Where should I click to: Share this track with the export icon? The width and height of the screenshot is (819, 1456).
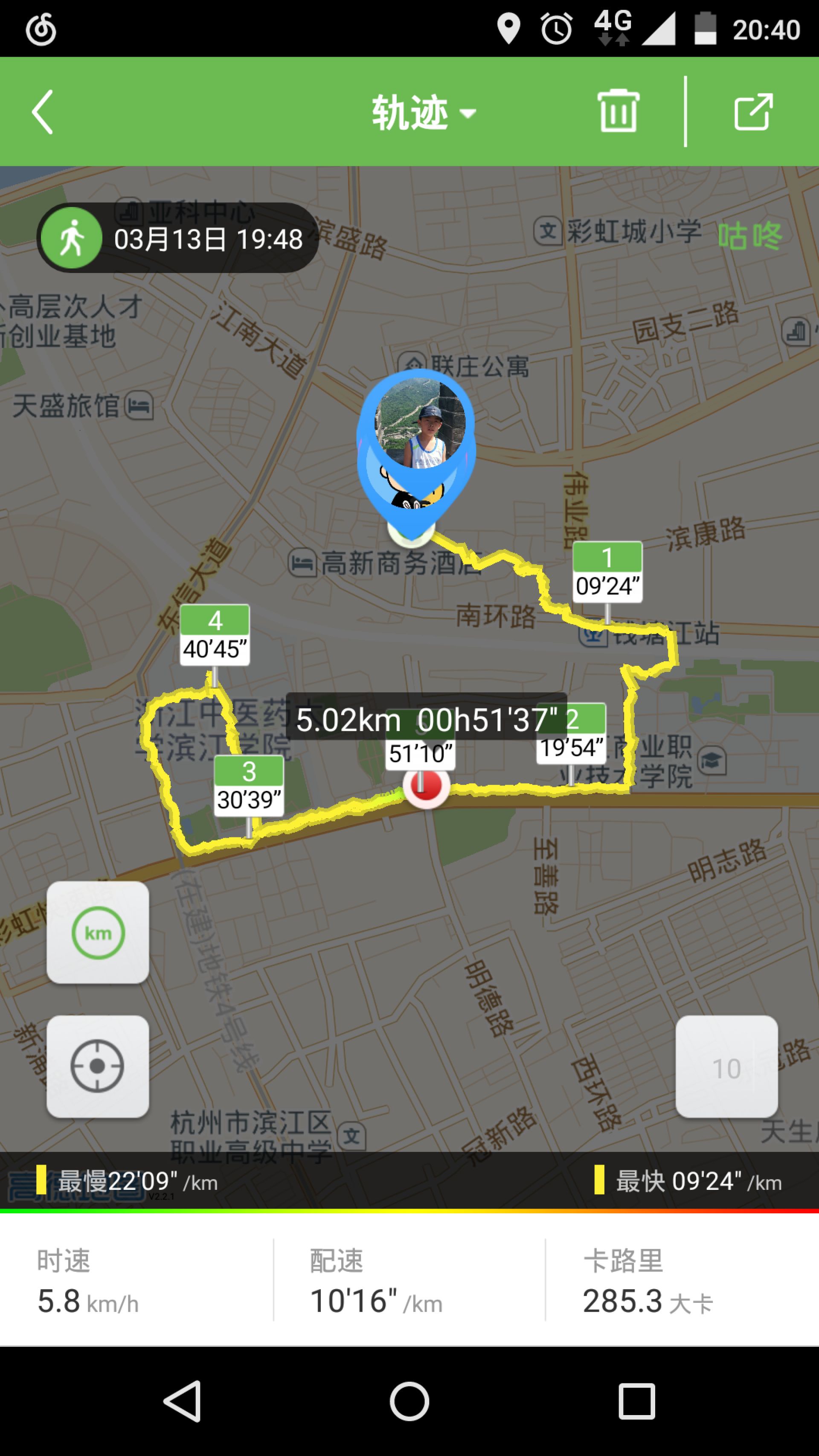click(x=753, y=111)
